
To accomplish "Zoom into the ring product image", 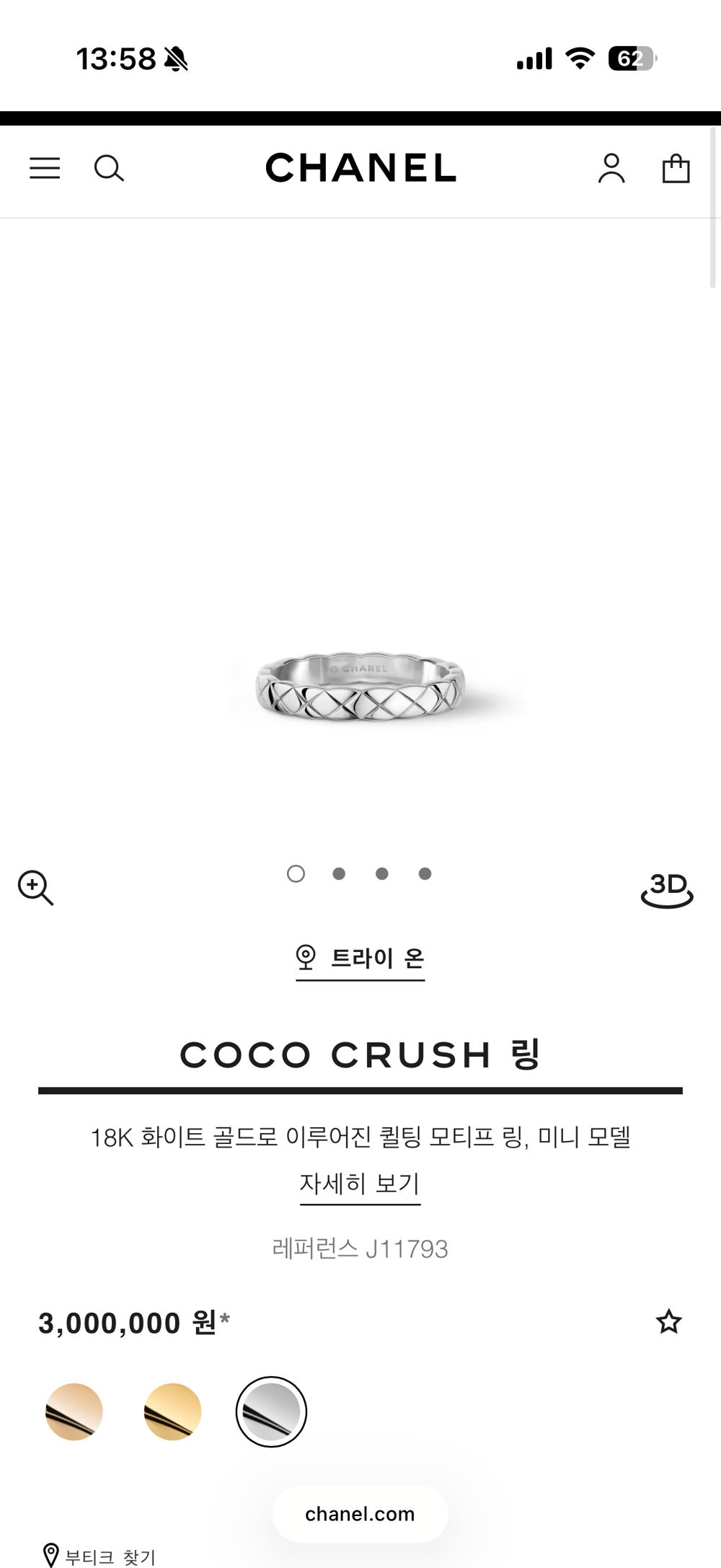I will [35, 888].
